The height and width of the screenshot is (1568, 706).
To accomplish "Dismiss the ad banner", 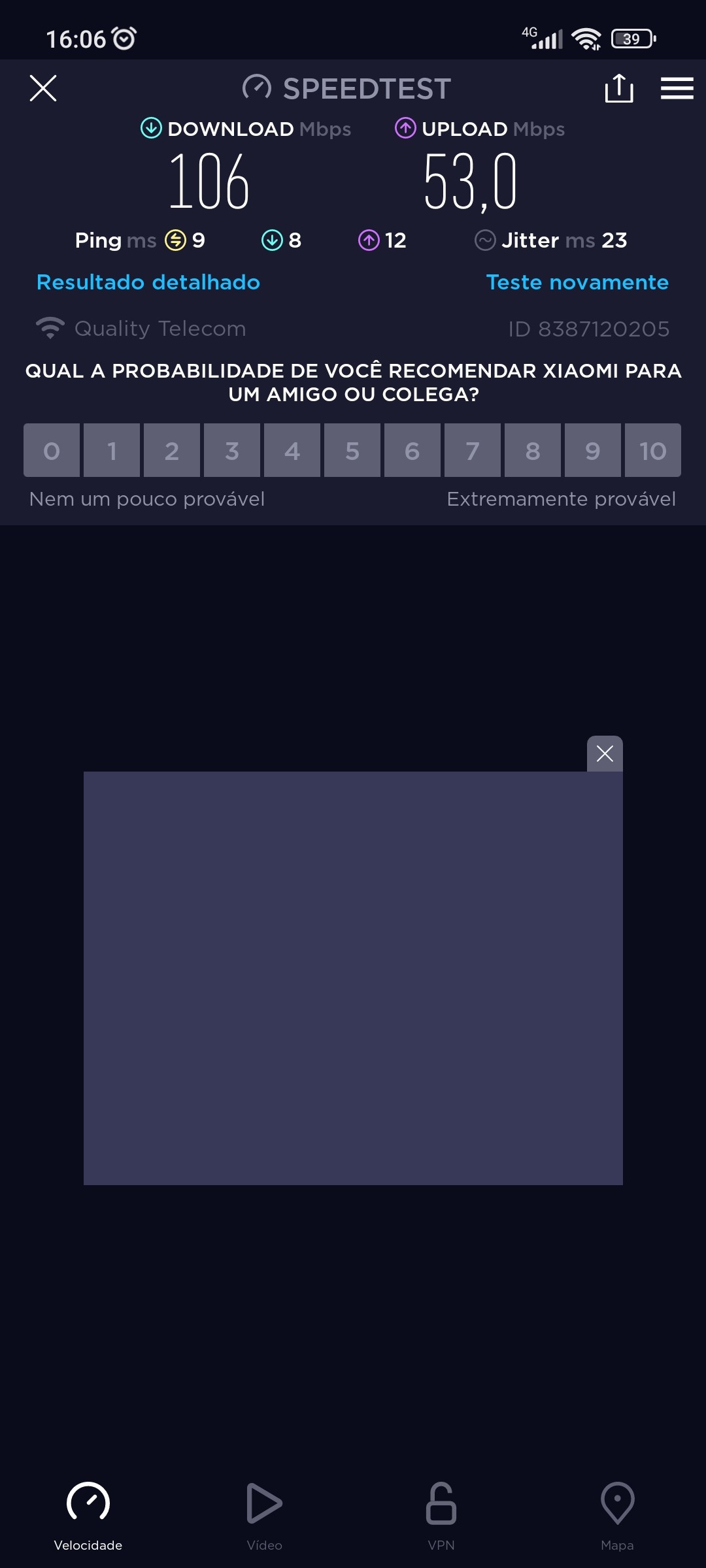I will click(x=605, y=754).
